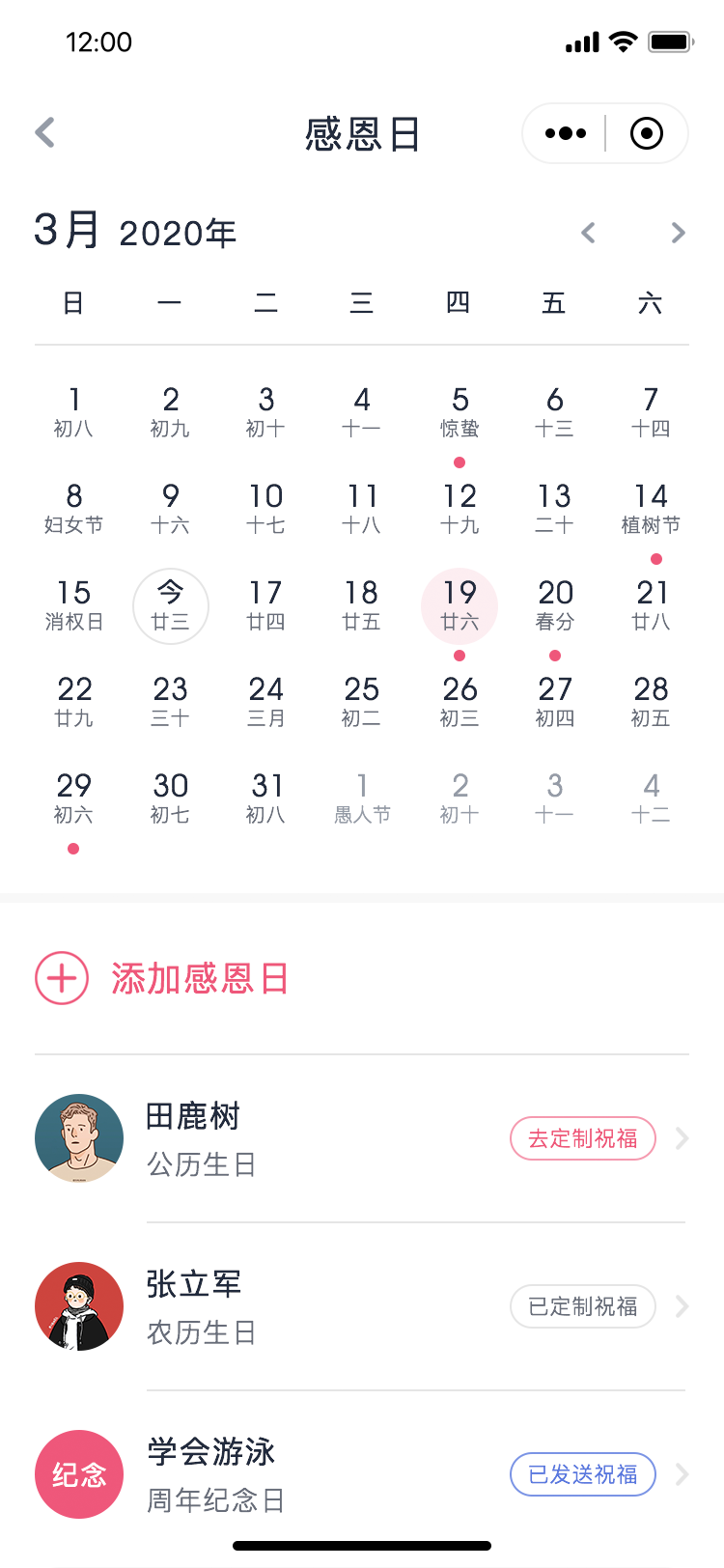The width and height of the screenshot is (724, 1568).
Task: Open 张立军's 农历生日 entry
Action: [x=290, y=1307]
